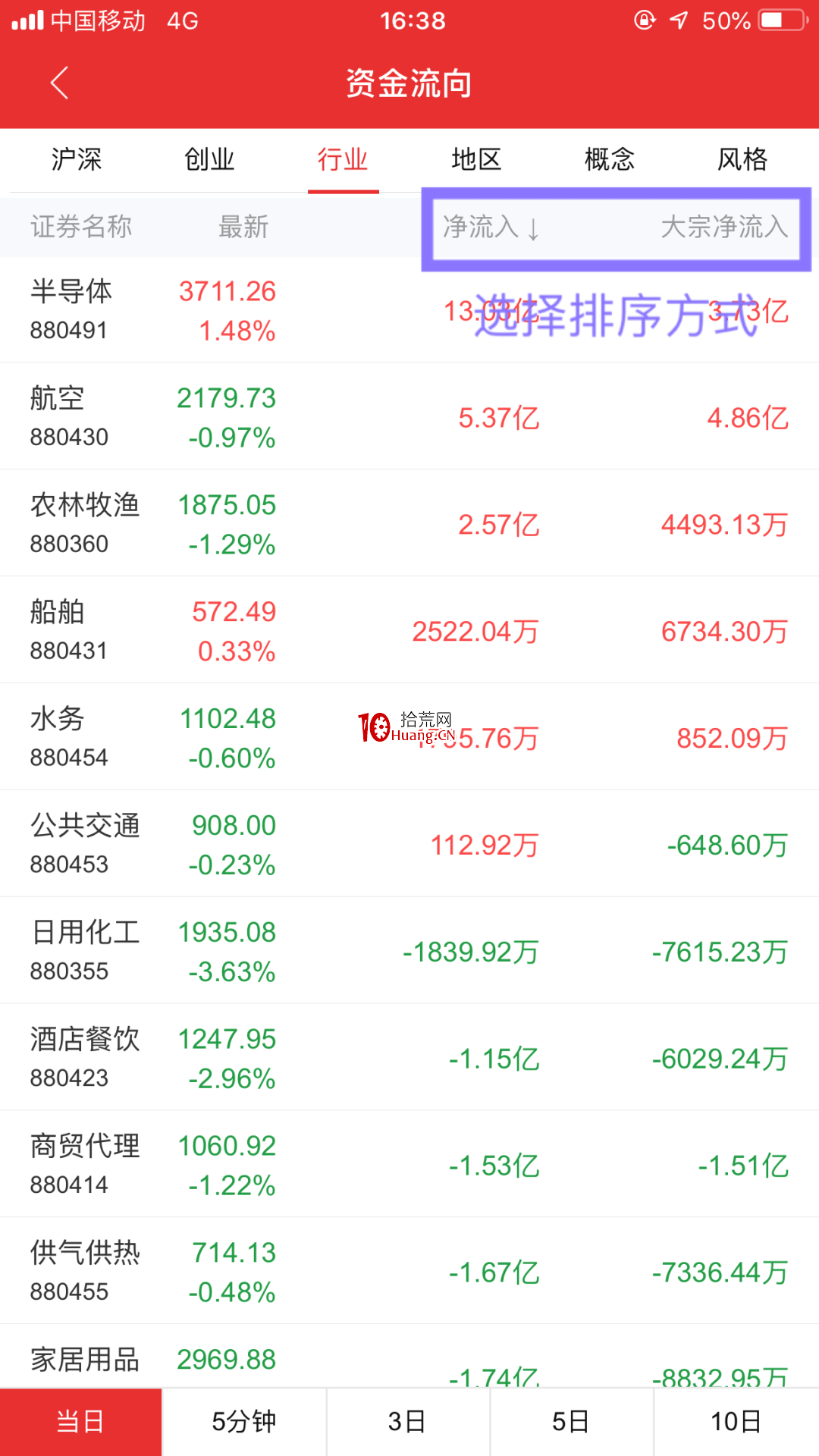Select the 3日 period tab

click(x=408, y=1422)
